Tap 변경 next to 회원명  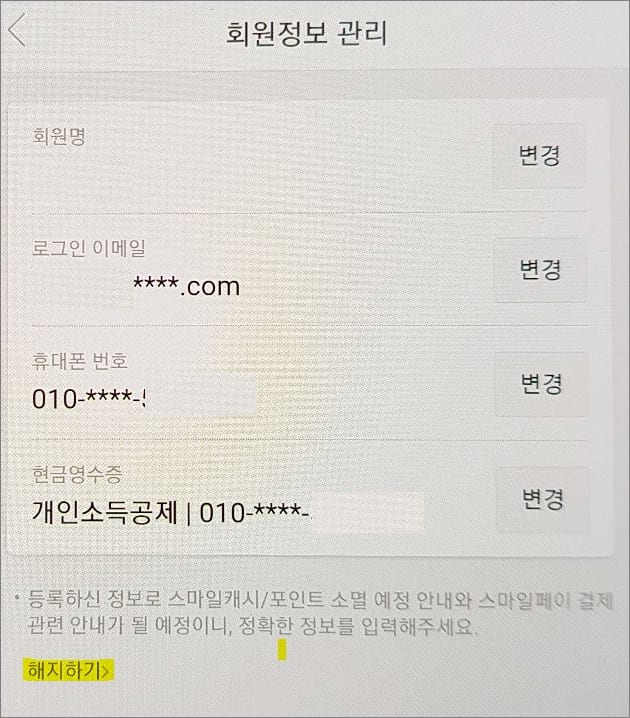(539, 156)
